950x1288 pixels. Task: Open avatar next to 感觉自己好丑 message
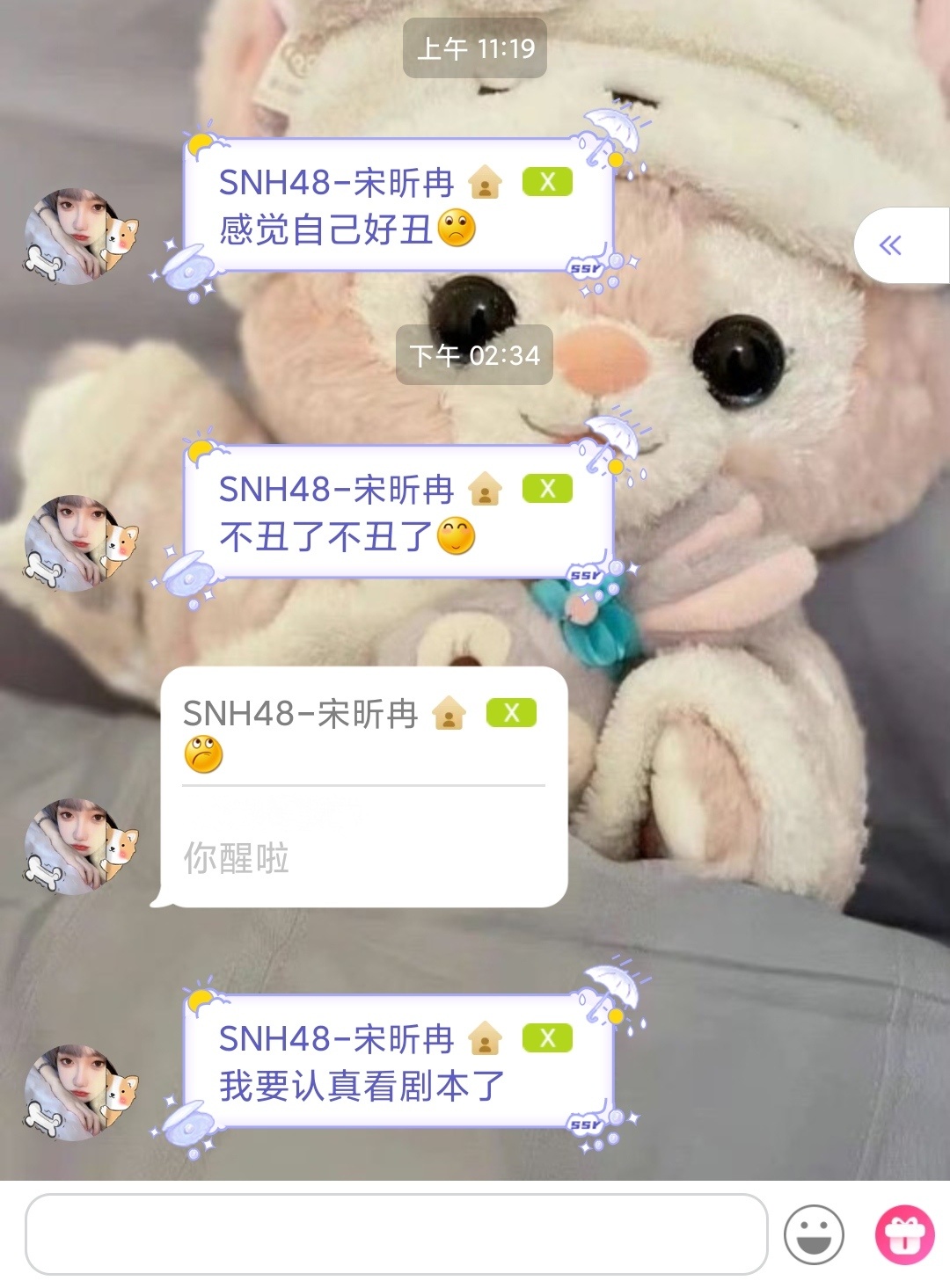[x=81, y=236]
